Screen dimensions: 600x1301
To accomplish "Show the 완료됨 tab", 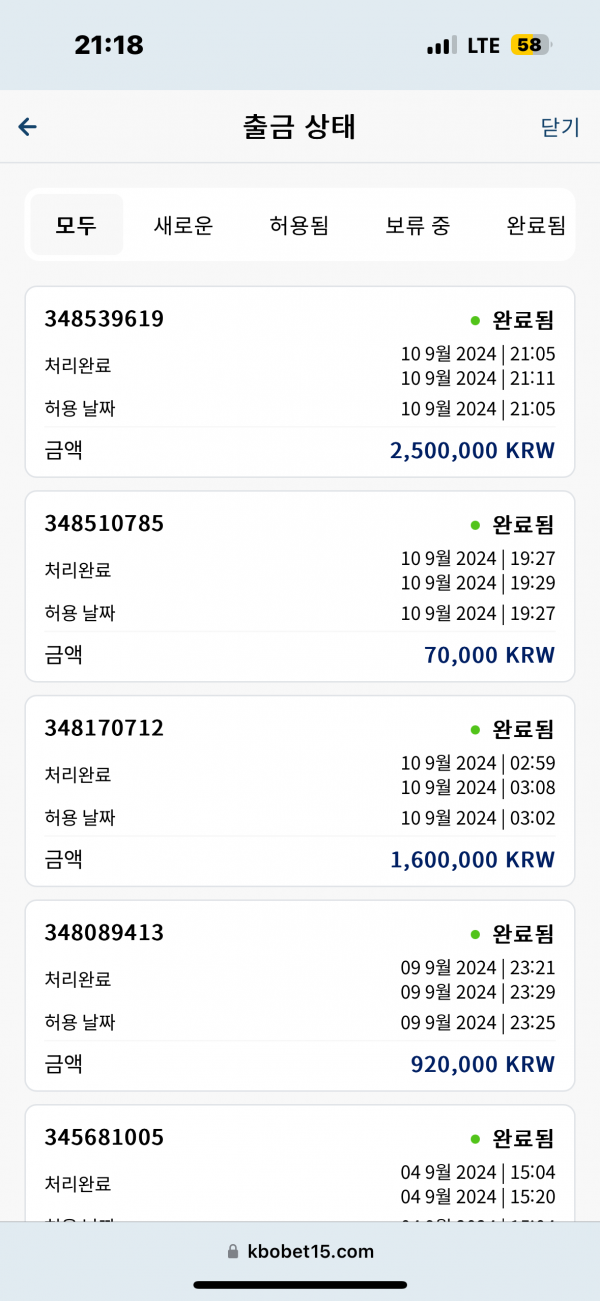I will tap(536, 225).
